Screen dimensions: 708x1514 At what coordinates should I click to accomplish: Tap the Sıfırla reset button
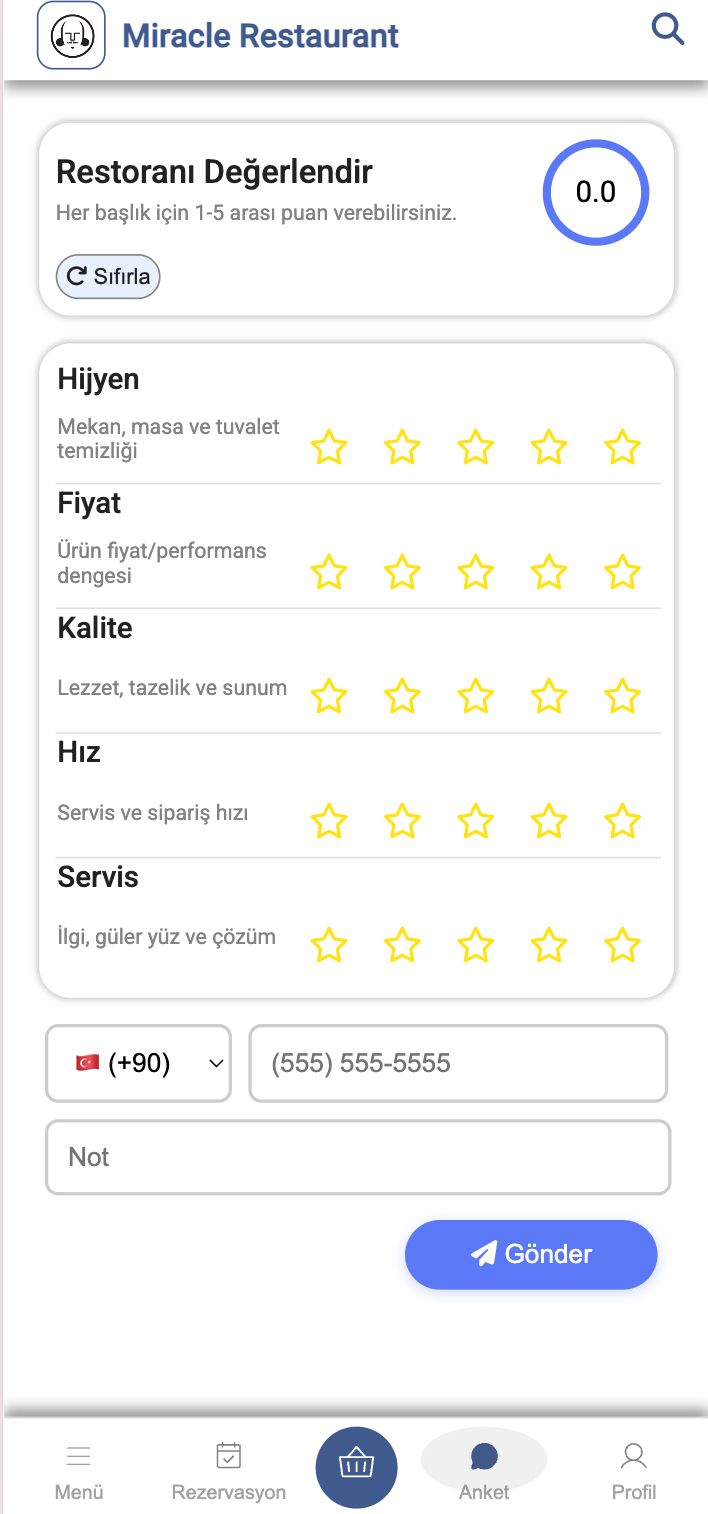pyautogui.click(x=108, y=277)
